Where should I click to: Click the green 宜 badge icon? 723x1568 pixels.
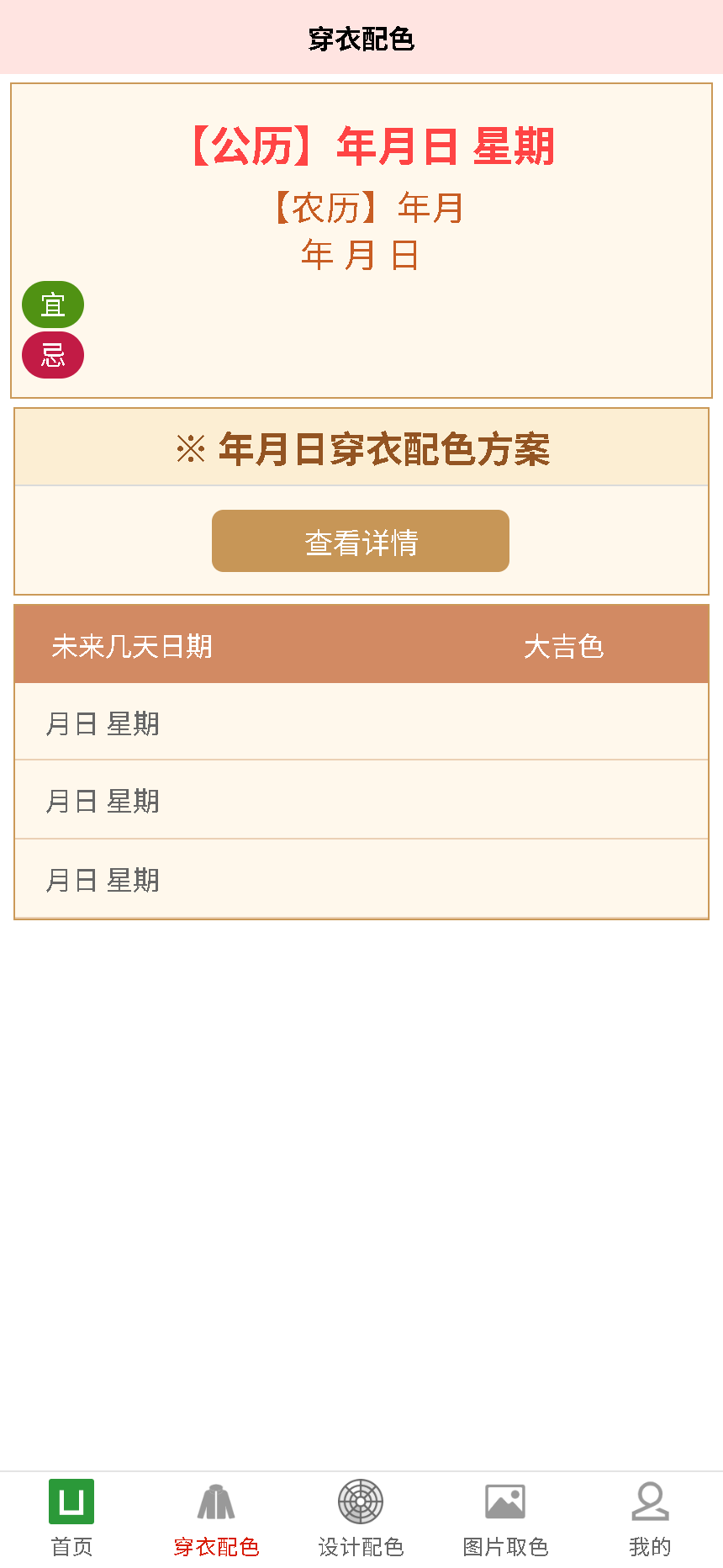[x=52, y=304]
